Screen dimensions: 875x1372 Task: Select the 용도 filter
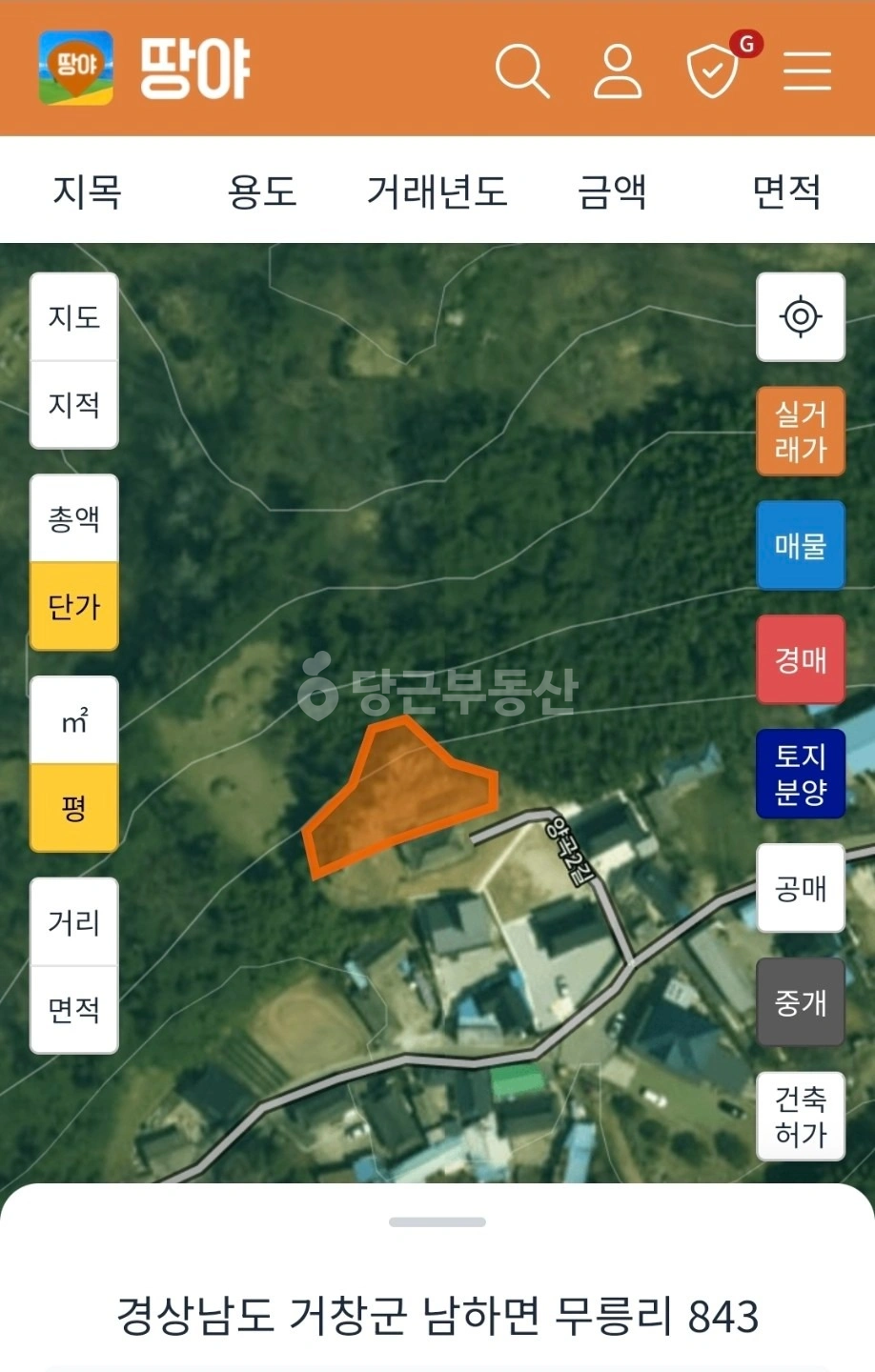(262, 192)
